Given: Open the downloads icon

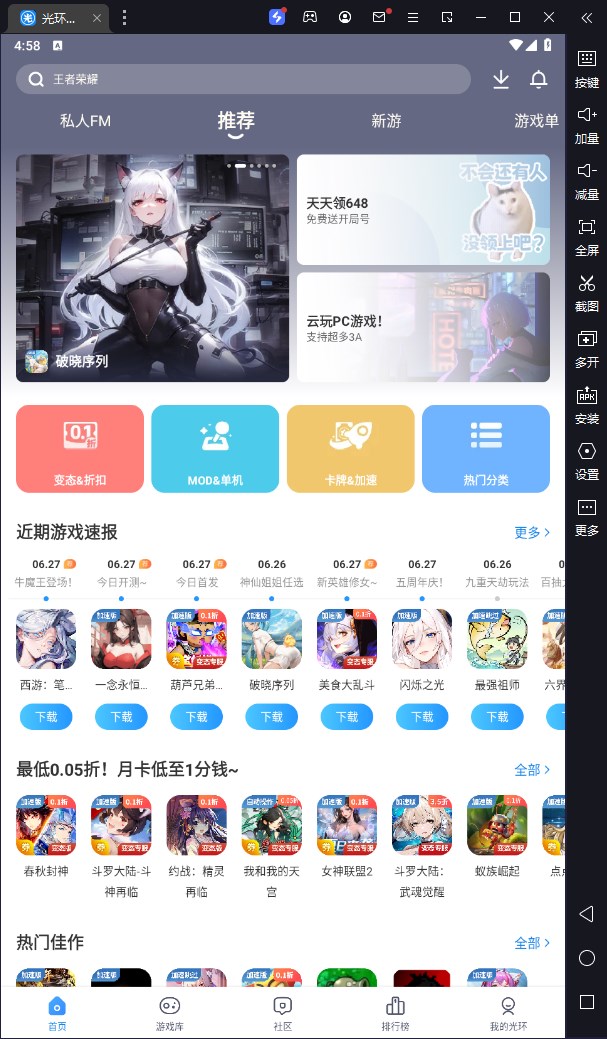Looking at the screenshot, I should 501,79.
